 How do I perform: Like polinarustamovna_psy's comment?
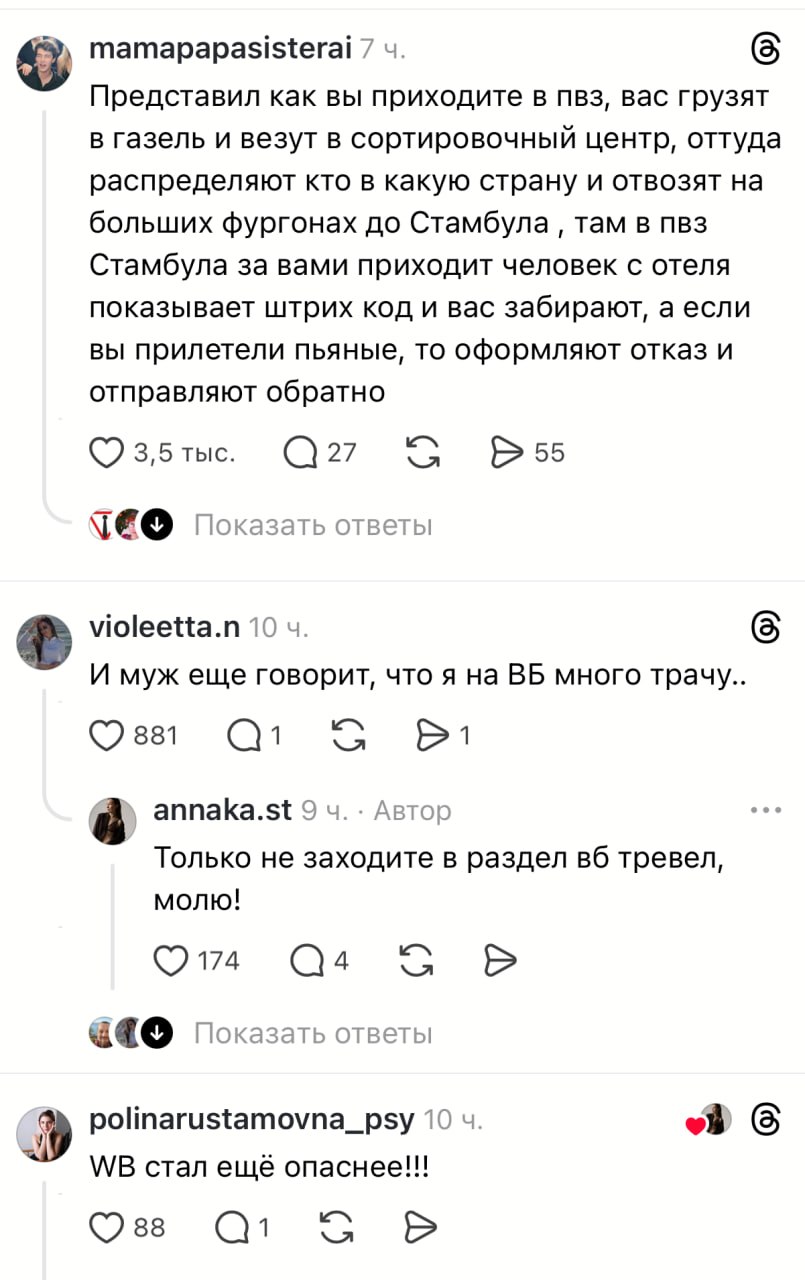click(106, 1226)
